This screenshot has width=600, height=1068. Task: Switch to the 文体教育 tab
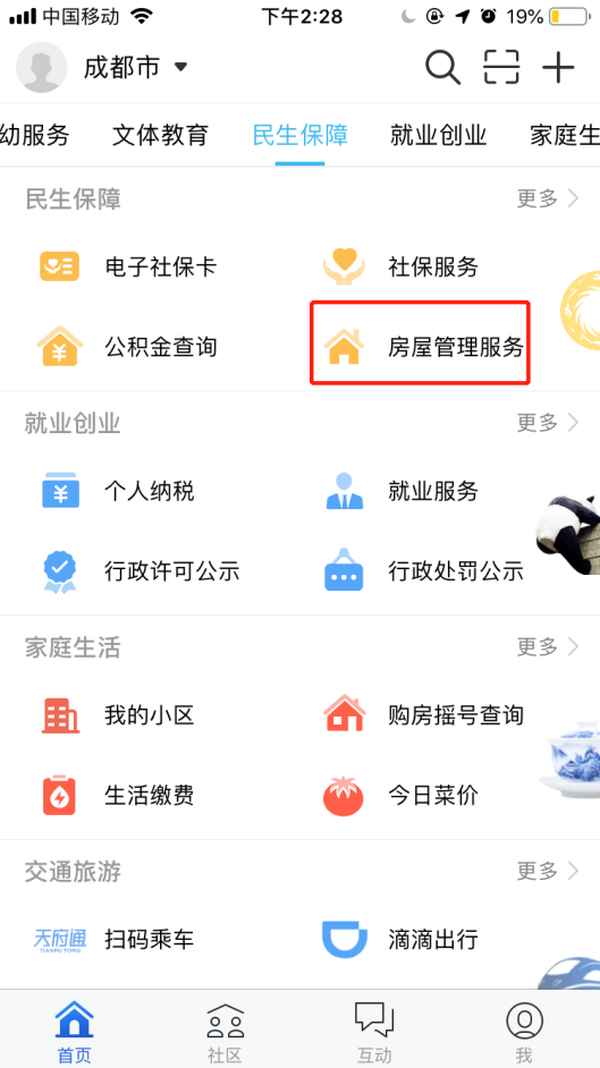coord(160,135)
